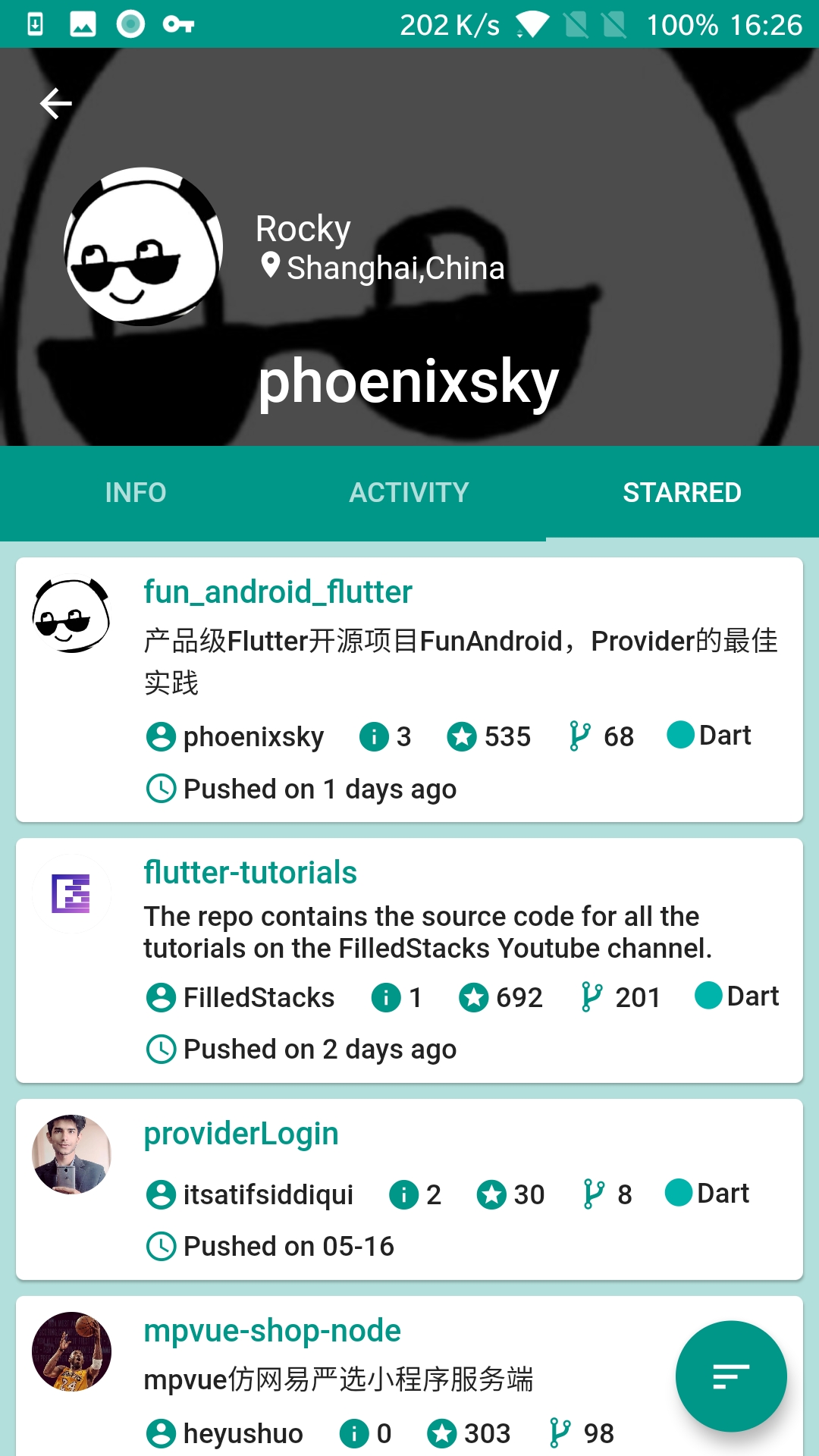Go back using the arrow icon

55,104
